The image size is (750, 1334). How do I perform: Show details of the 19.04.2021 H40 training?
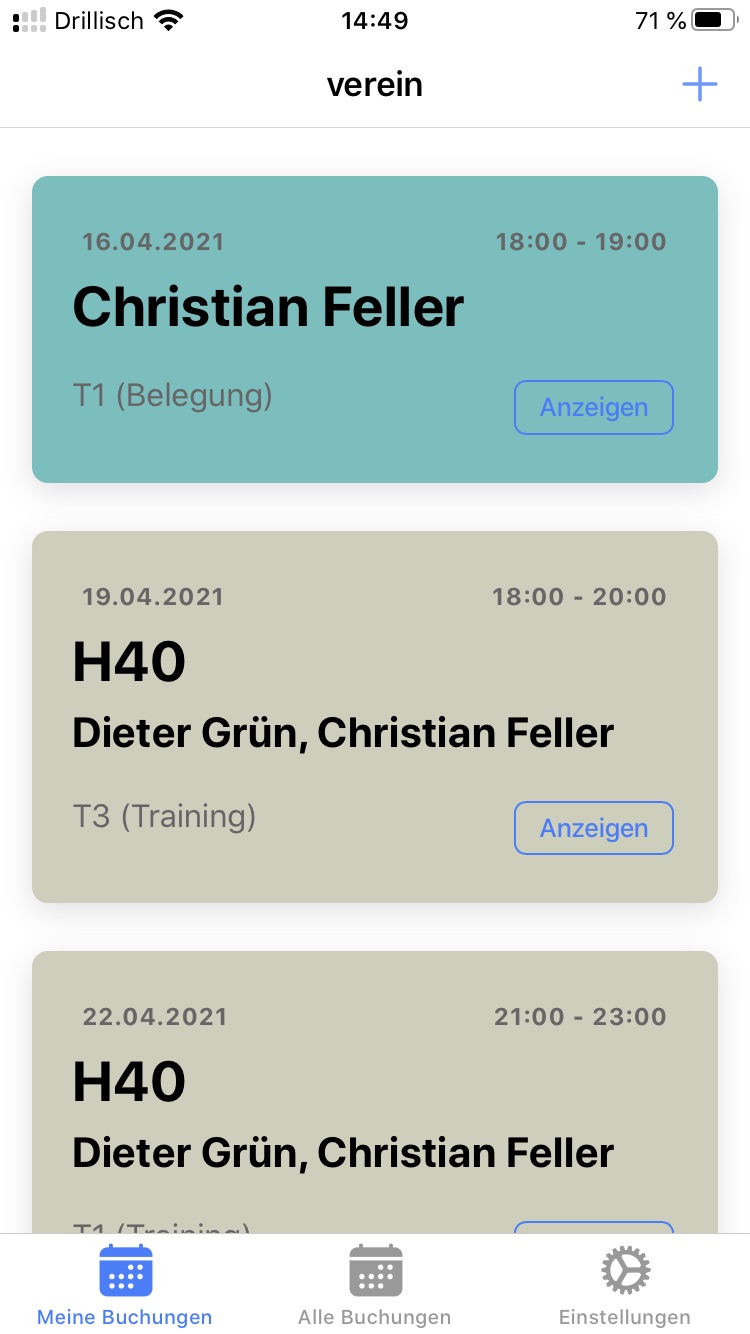click(594, 828)
